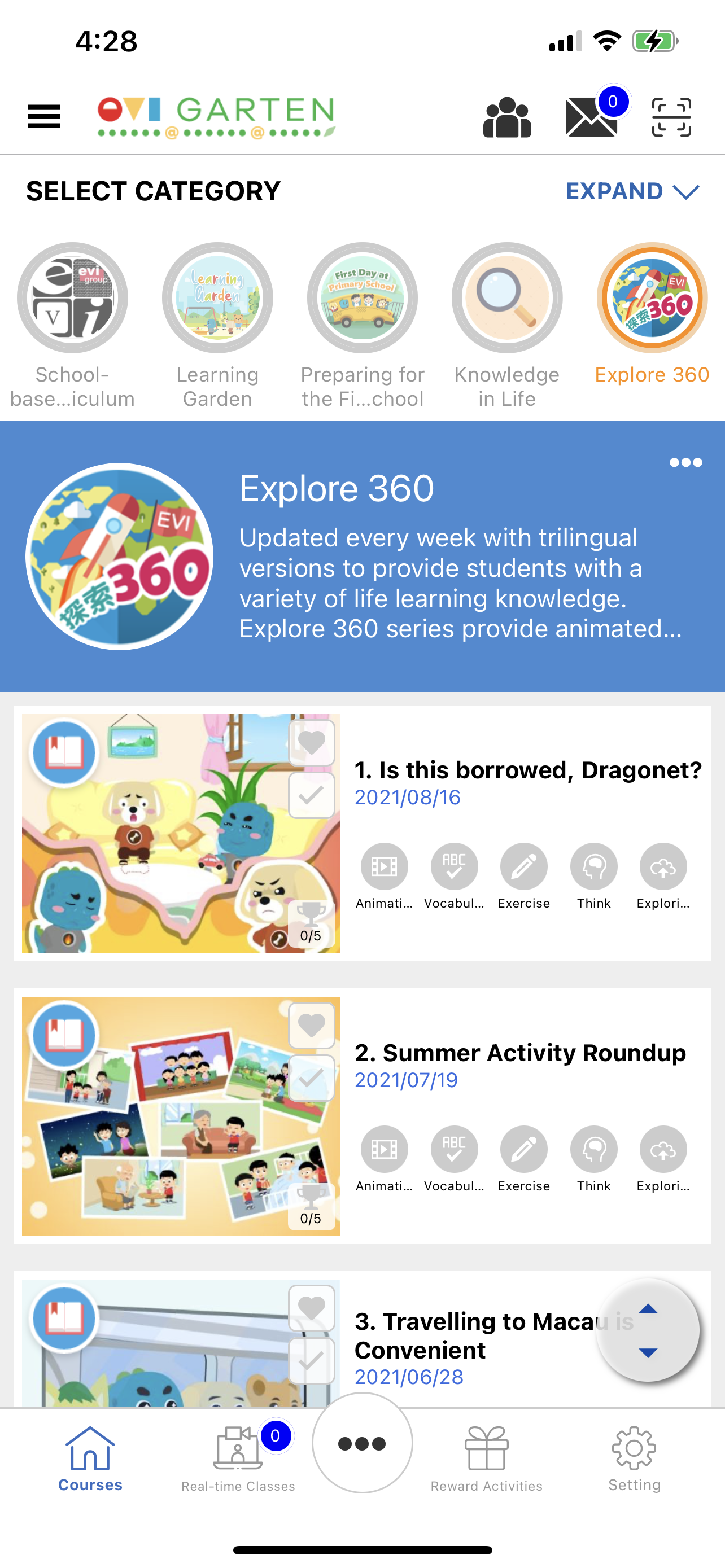Open Exercise for Summer Activity Roundup

[x=523, y=1149]
